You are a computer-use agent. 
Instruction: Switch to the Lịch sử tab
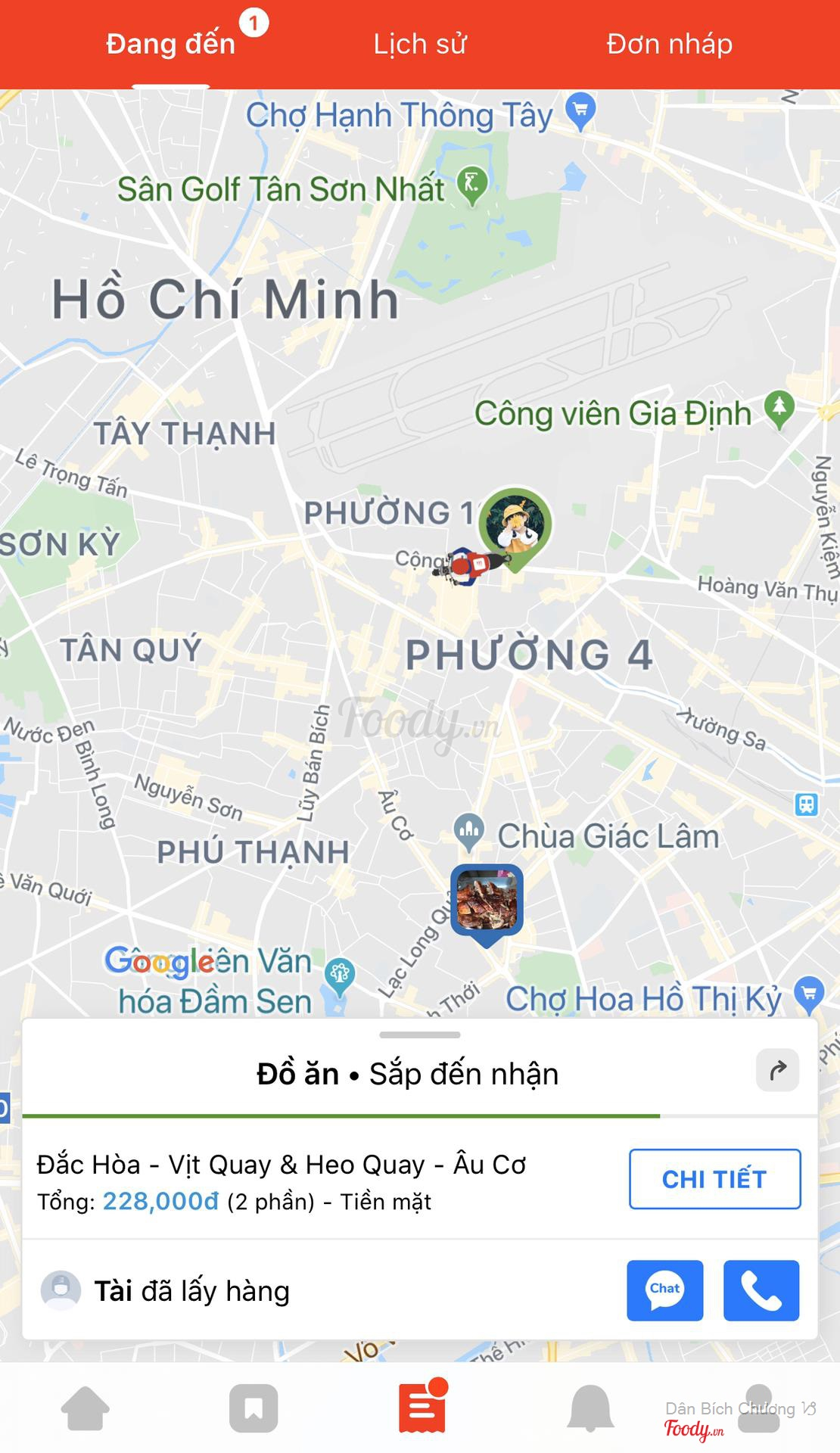420,44
